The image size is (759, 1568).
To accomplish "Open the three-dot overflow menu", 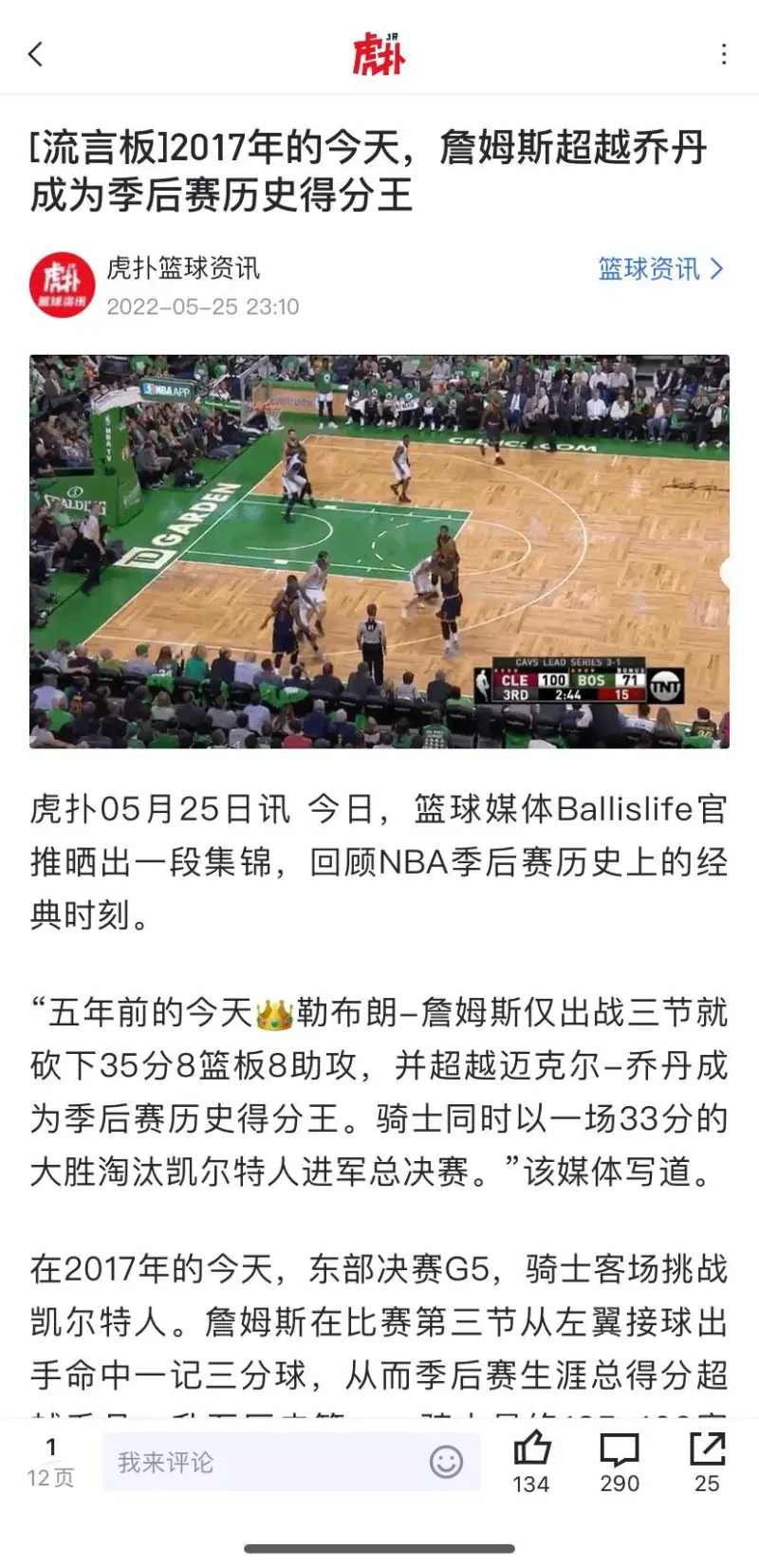I will pos(724,54).
